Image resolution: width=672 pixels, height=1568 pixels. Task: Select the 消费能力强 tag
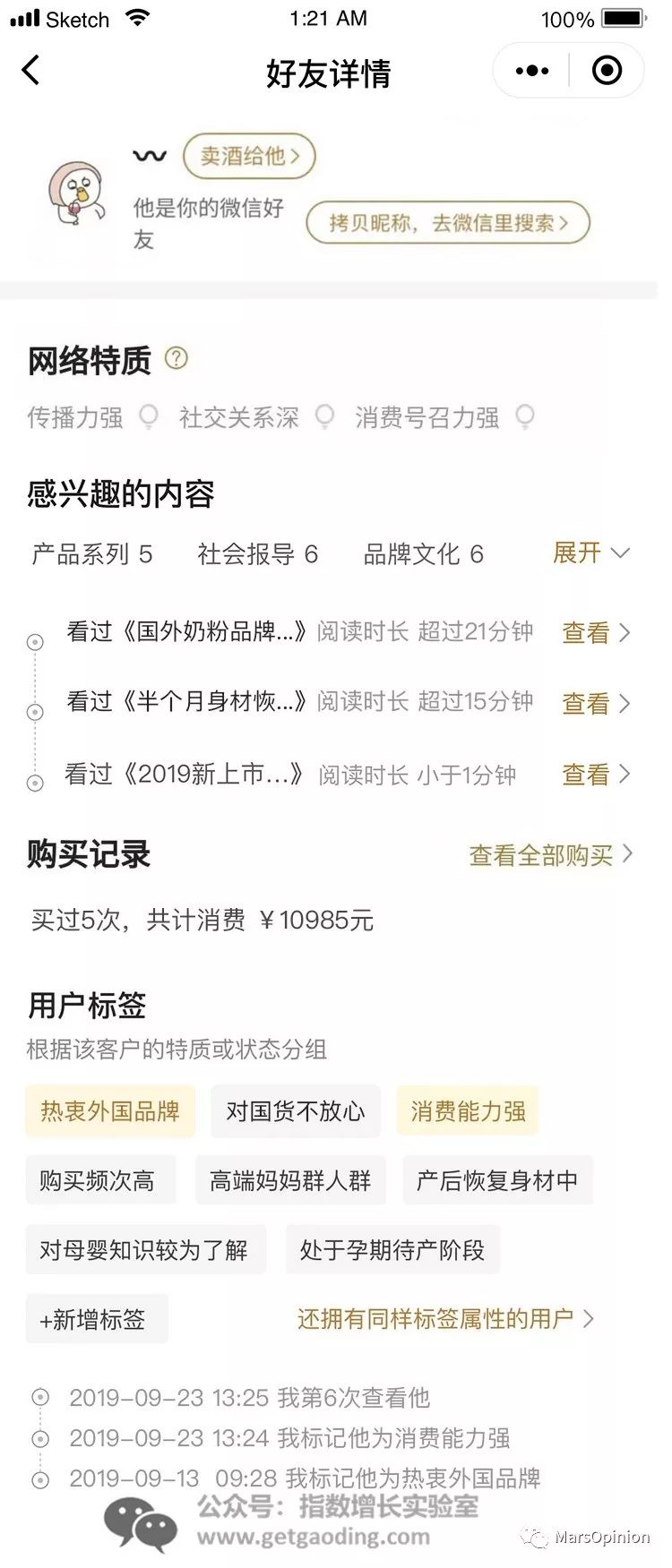[468, 1111]
